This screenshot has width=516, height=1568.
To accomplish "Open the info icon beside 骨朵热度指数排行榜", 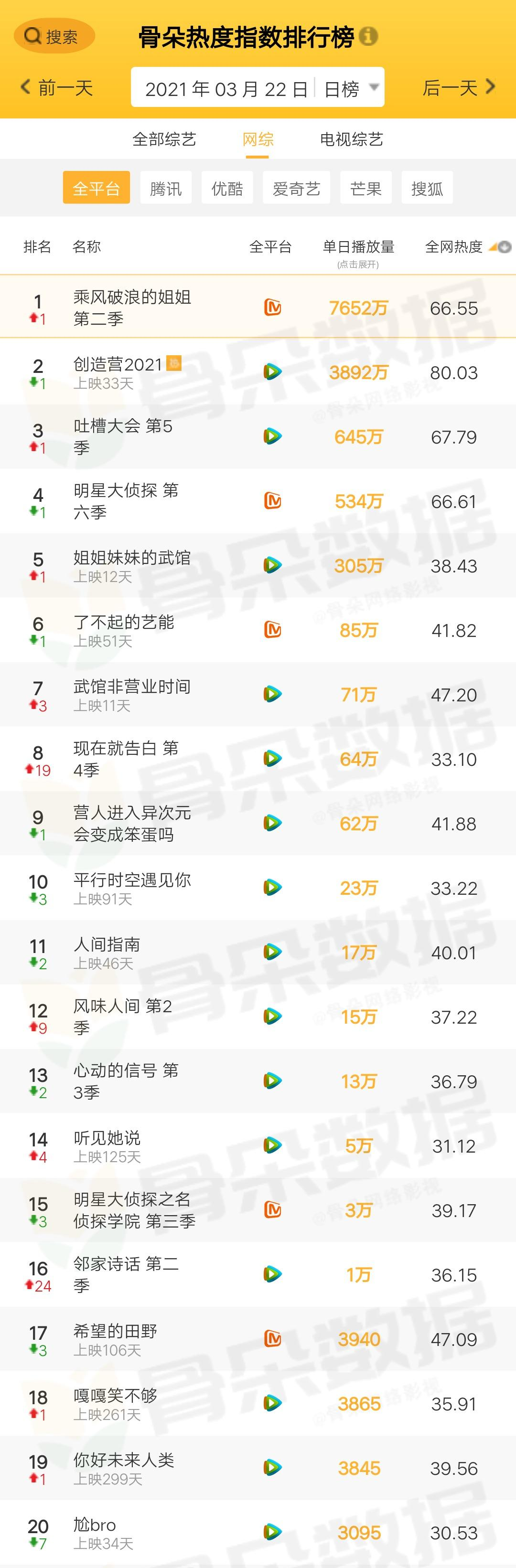I will click(x=368, y=36).
